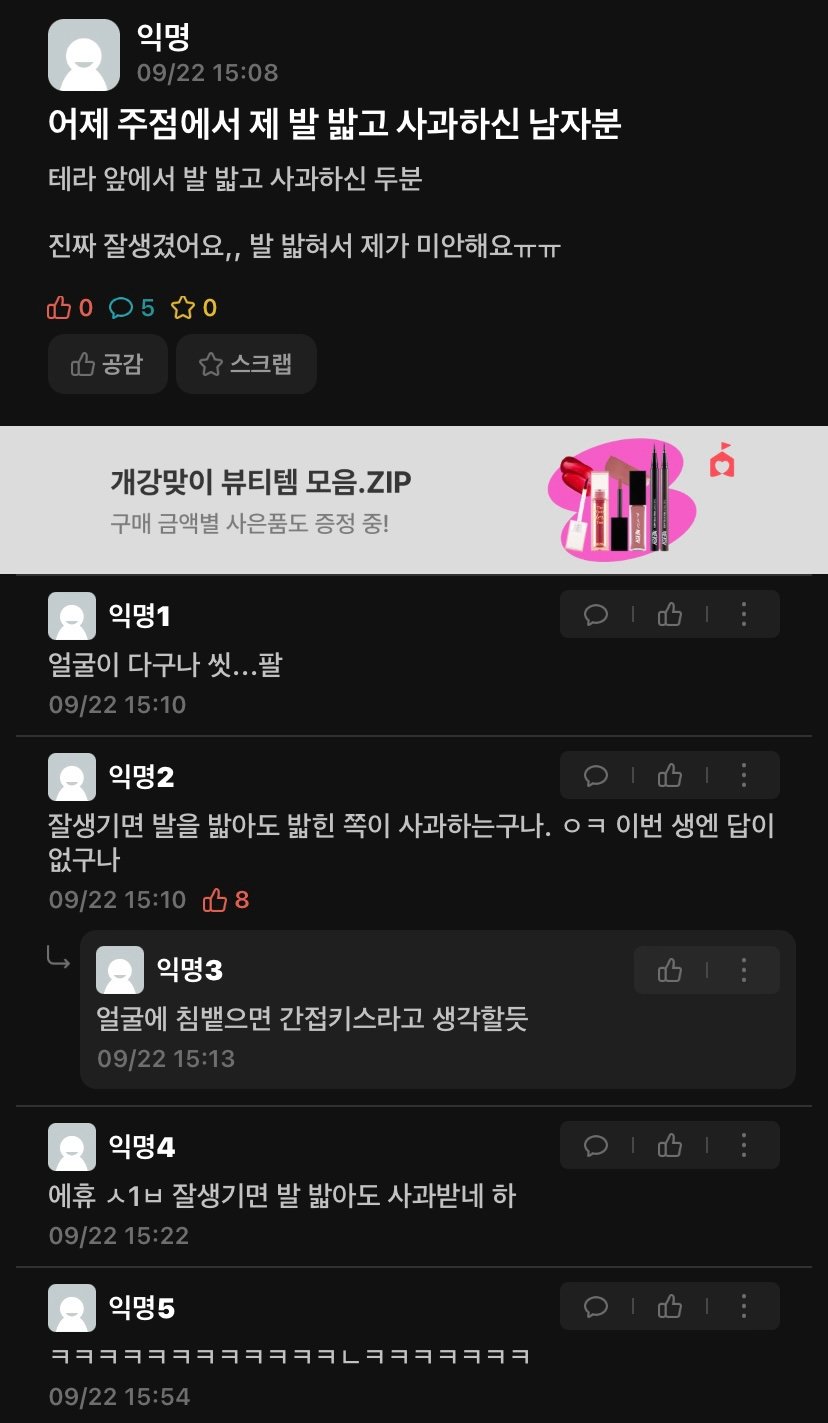Open more options for 익명4's comment

[743, 1145]
